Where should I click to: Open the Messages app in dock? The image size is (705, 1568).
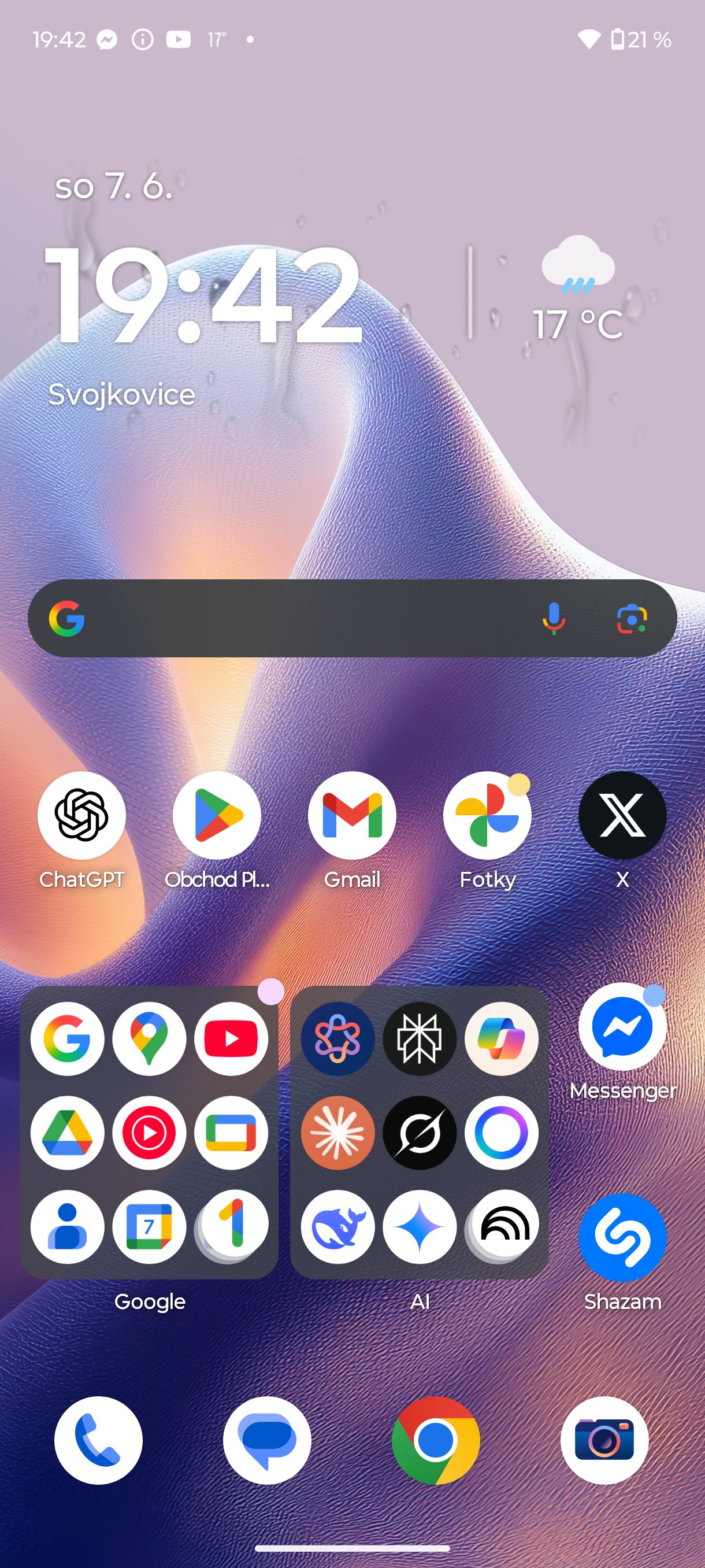pos(267,1440)
